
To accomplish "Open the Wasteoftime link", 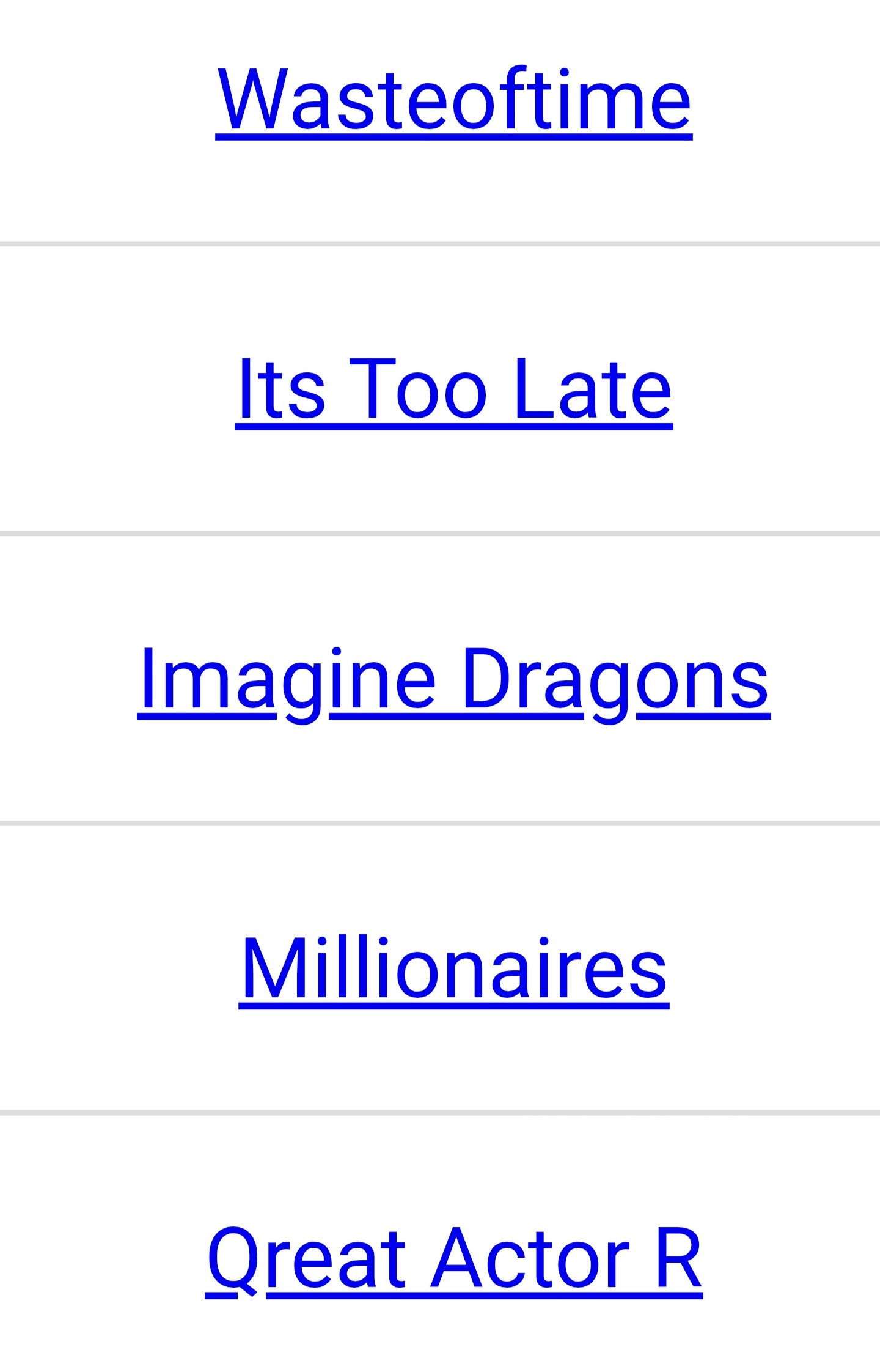I will click(453, 100).
